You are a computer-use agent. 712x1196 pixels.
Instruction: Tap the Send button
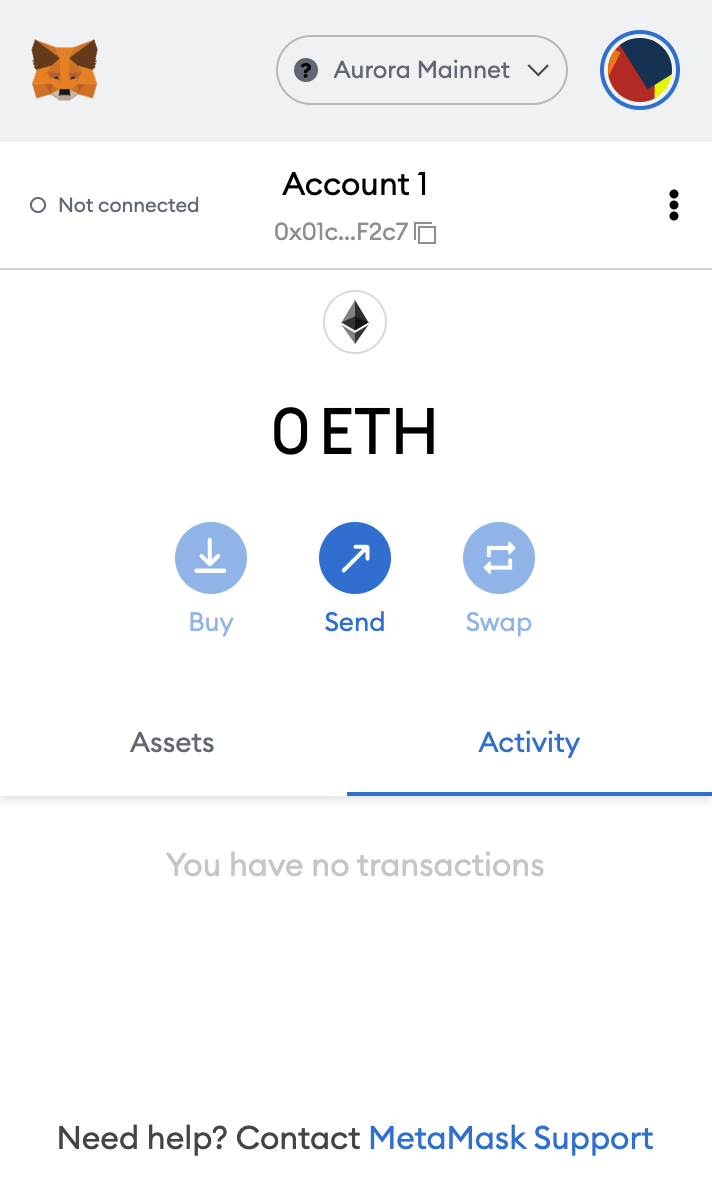tap(355, 558)
